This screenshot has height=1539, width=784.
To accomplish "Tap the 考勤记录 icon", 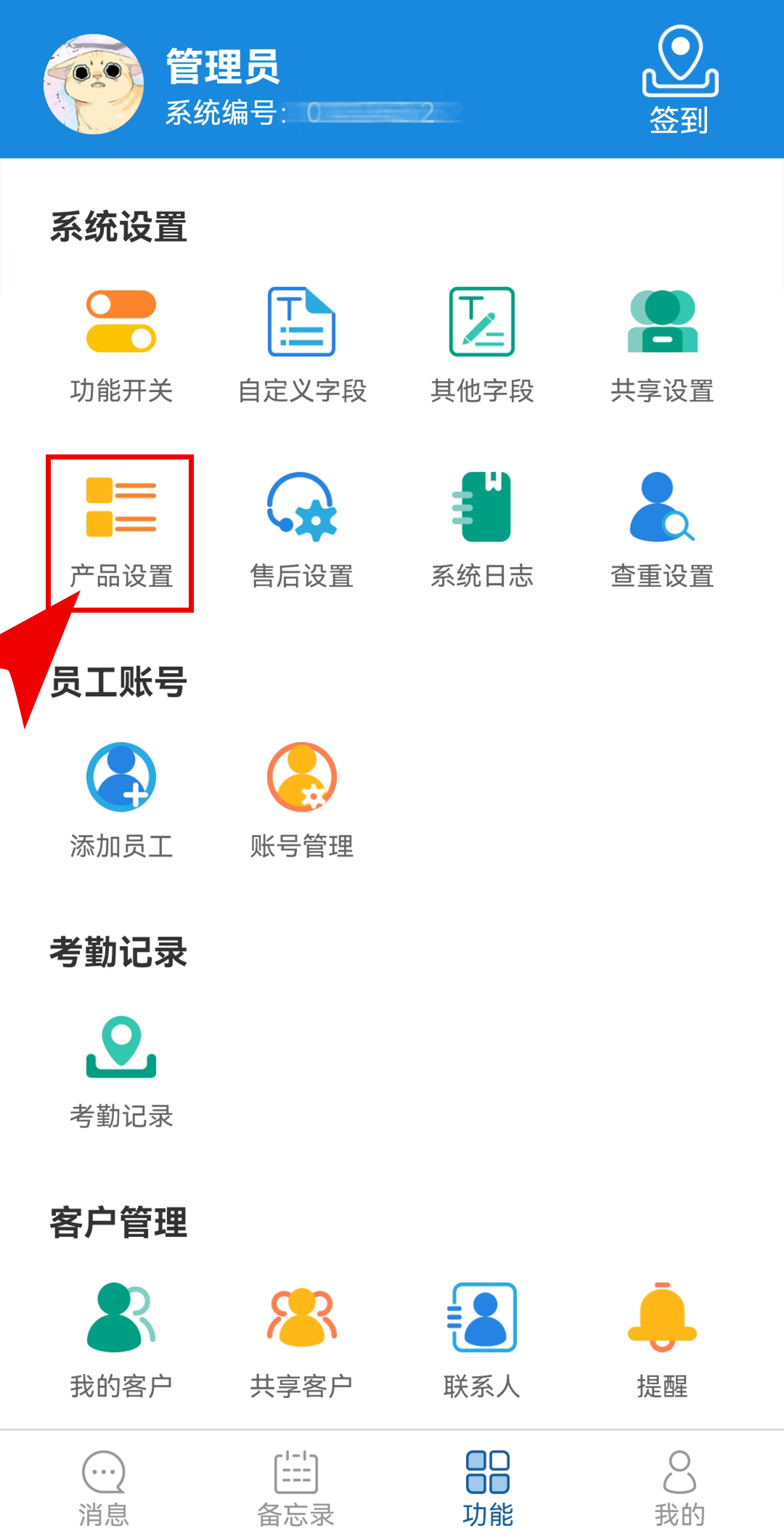I will tap(121, 1046).
